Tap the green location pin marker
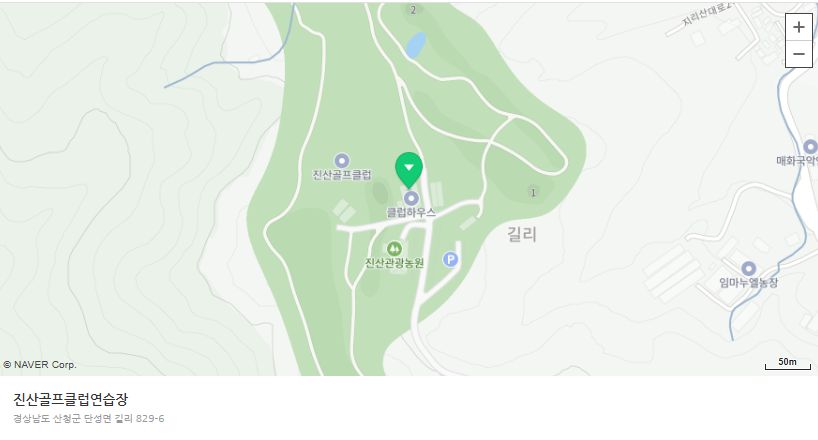818x440 pixels. (409, 169)
